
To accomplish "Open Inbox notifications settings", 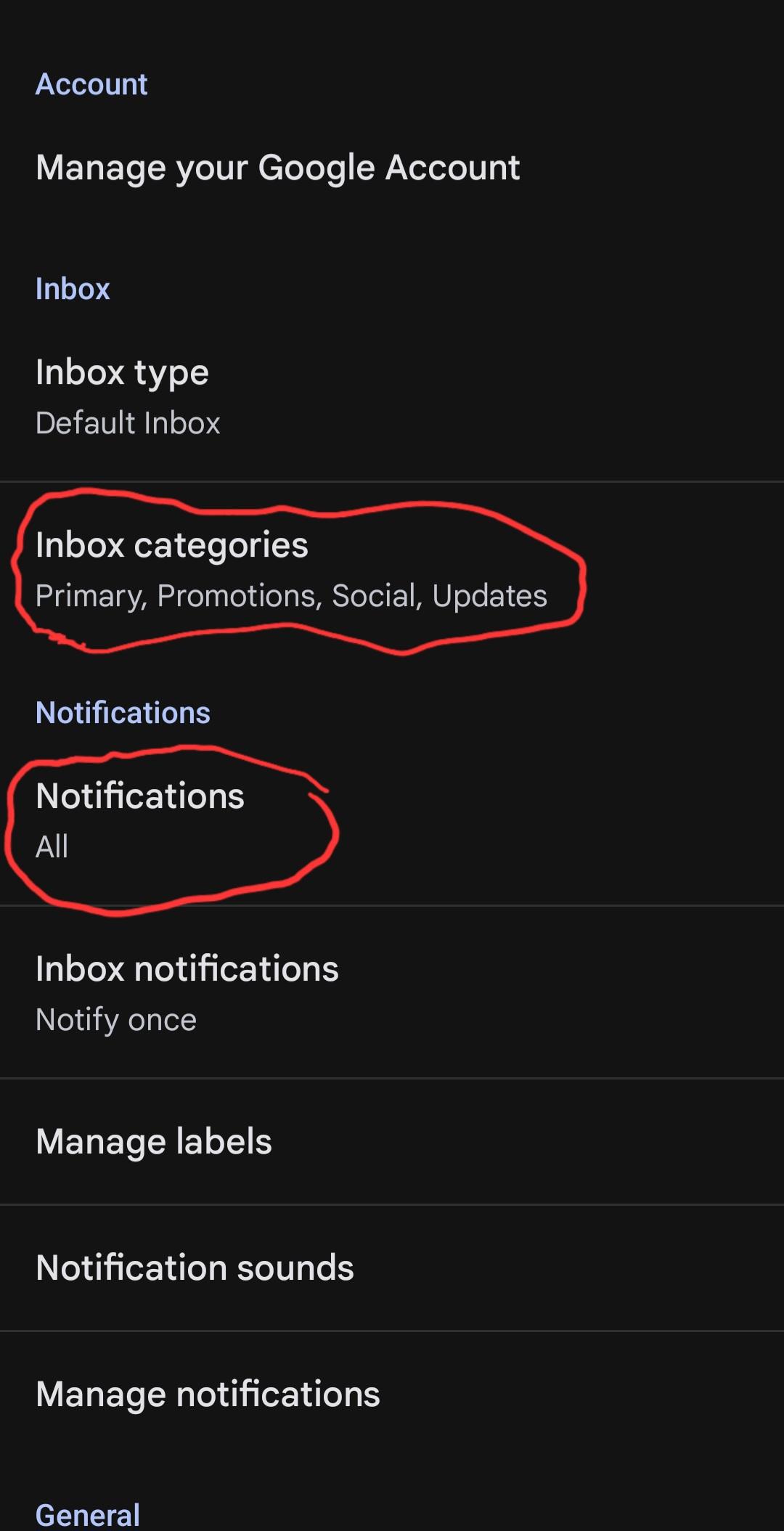I will [392, 992].
